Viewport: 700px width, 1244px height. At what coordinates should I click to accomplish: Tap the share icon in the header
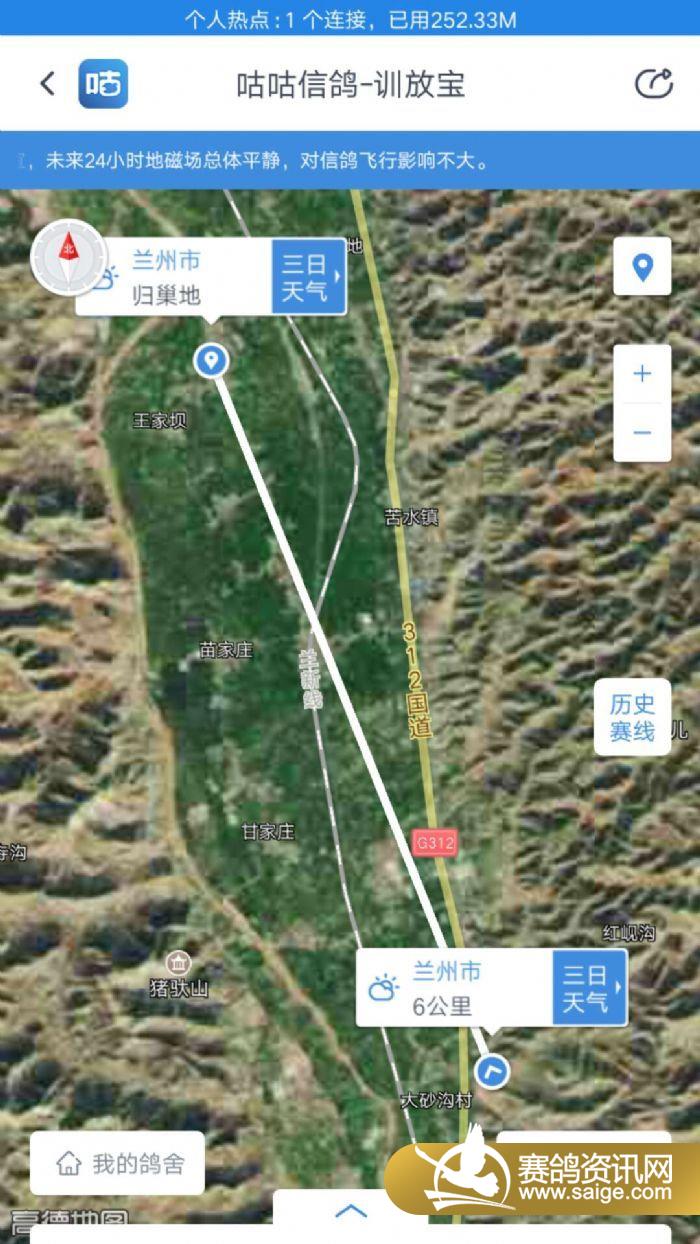(x=654, y=84)
